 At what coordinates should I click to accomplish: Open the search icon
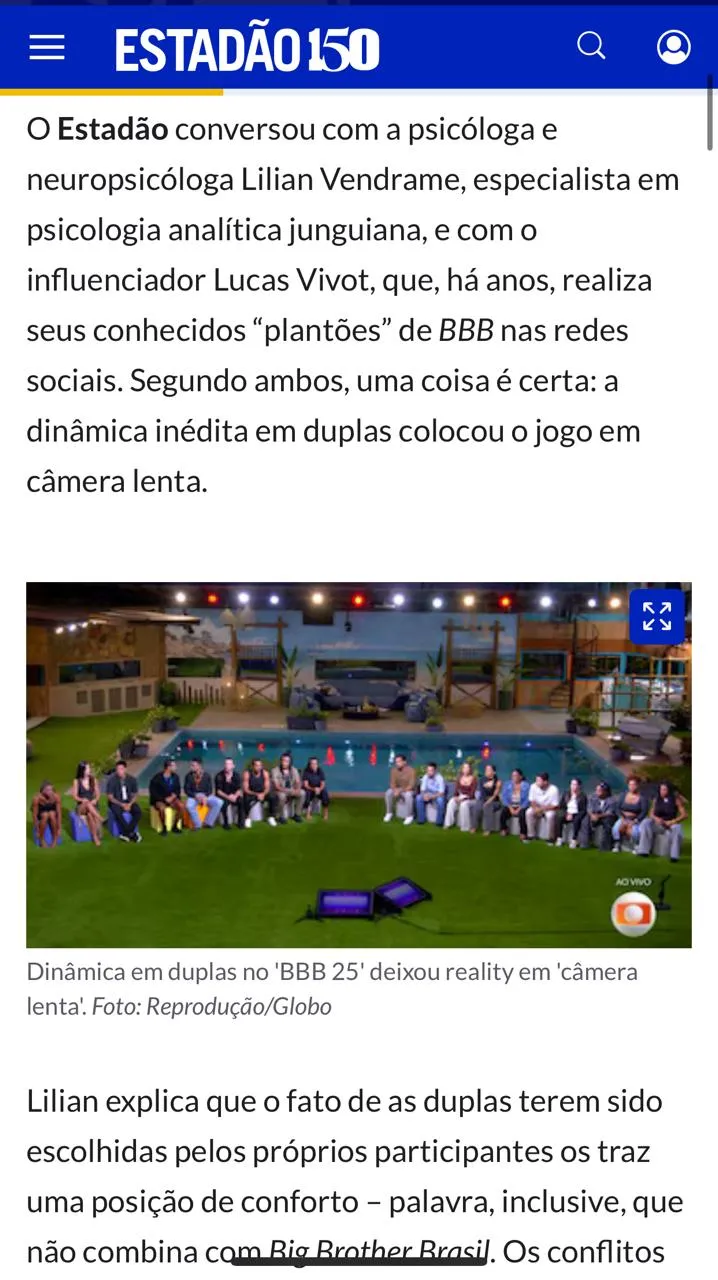[x=591, y=46]
